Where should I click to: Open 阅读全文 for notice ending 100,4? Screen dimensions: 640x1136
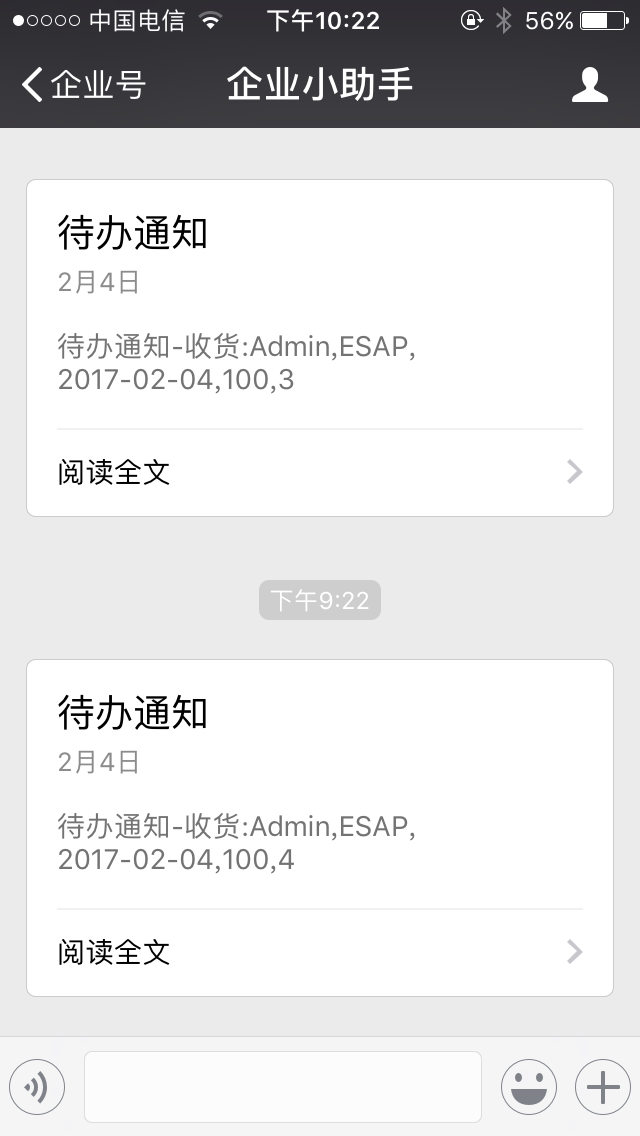pyautogui.click(x=320, y=952)
